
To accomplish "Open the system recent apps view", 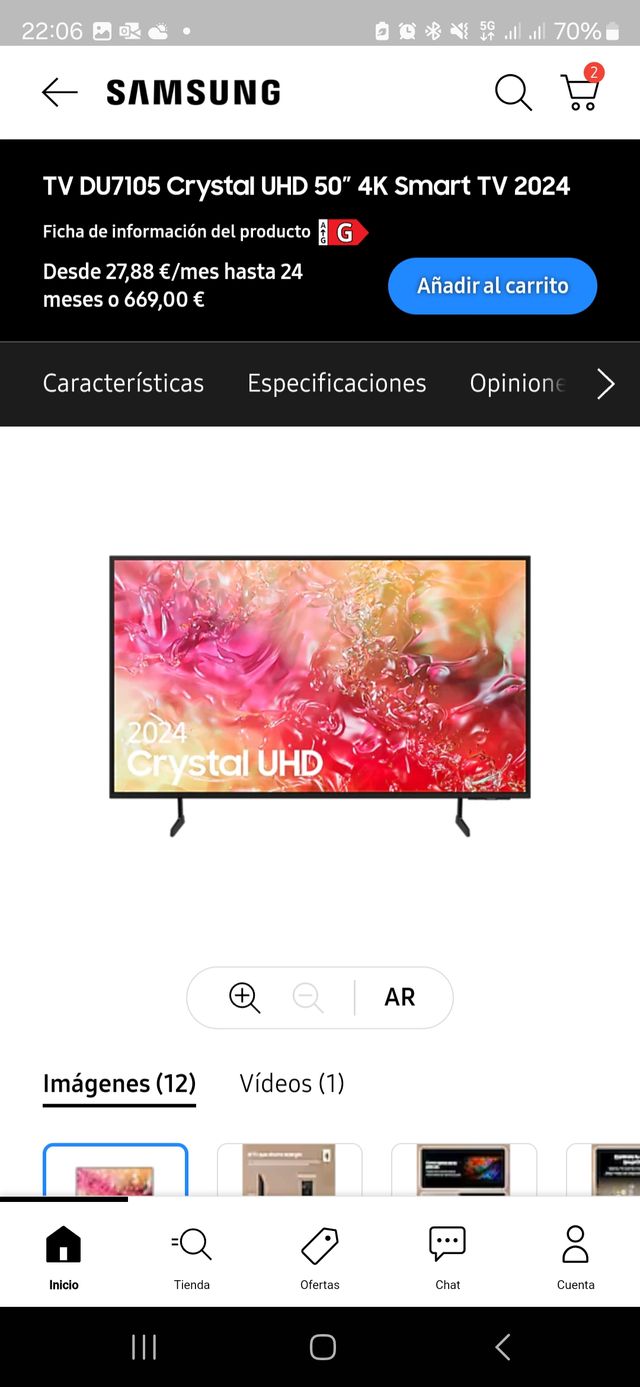I will (144, 1347).
